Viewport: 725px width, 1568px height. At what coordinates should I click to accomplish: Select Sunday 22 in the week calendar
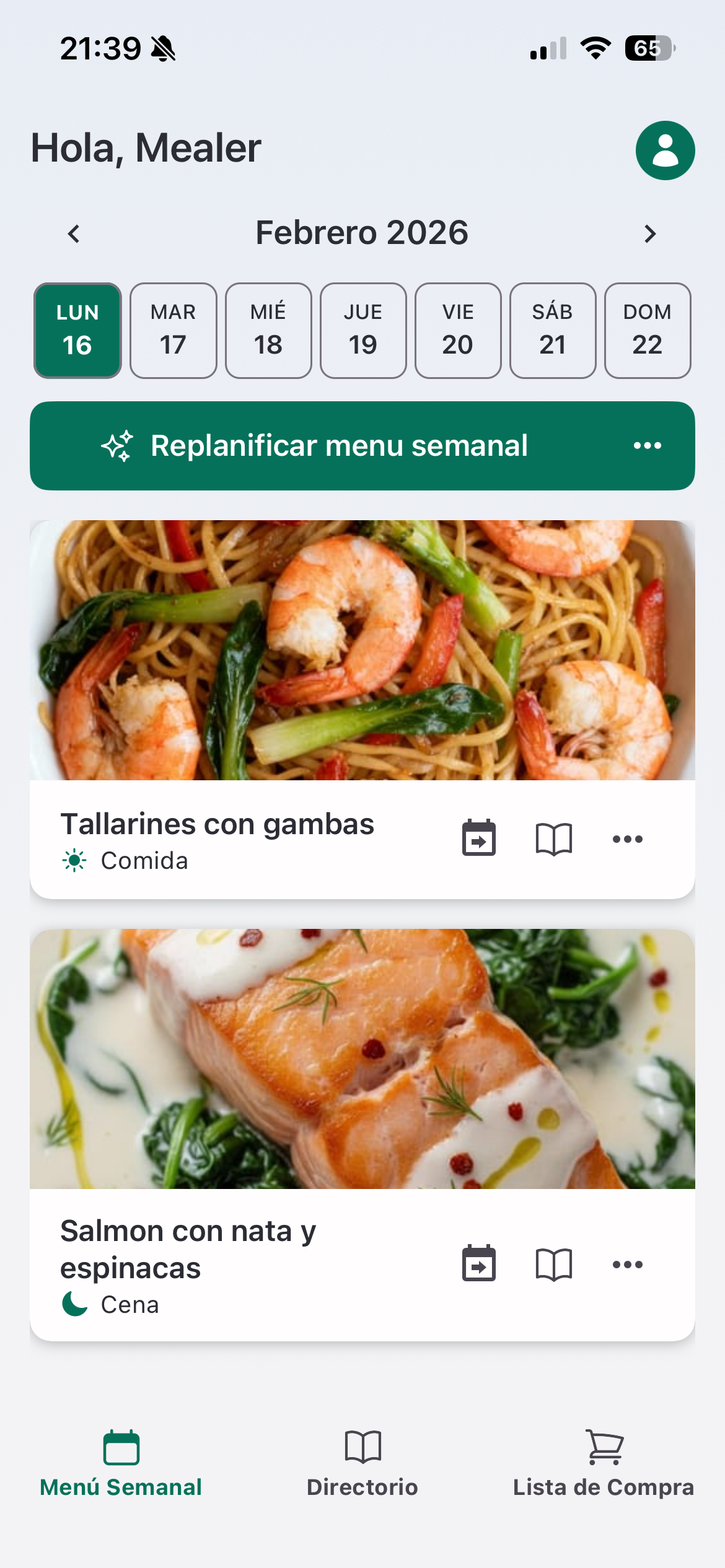coord(648,330)
